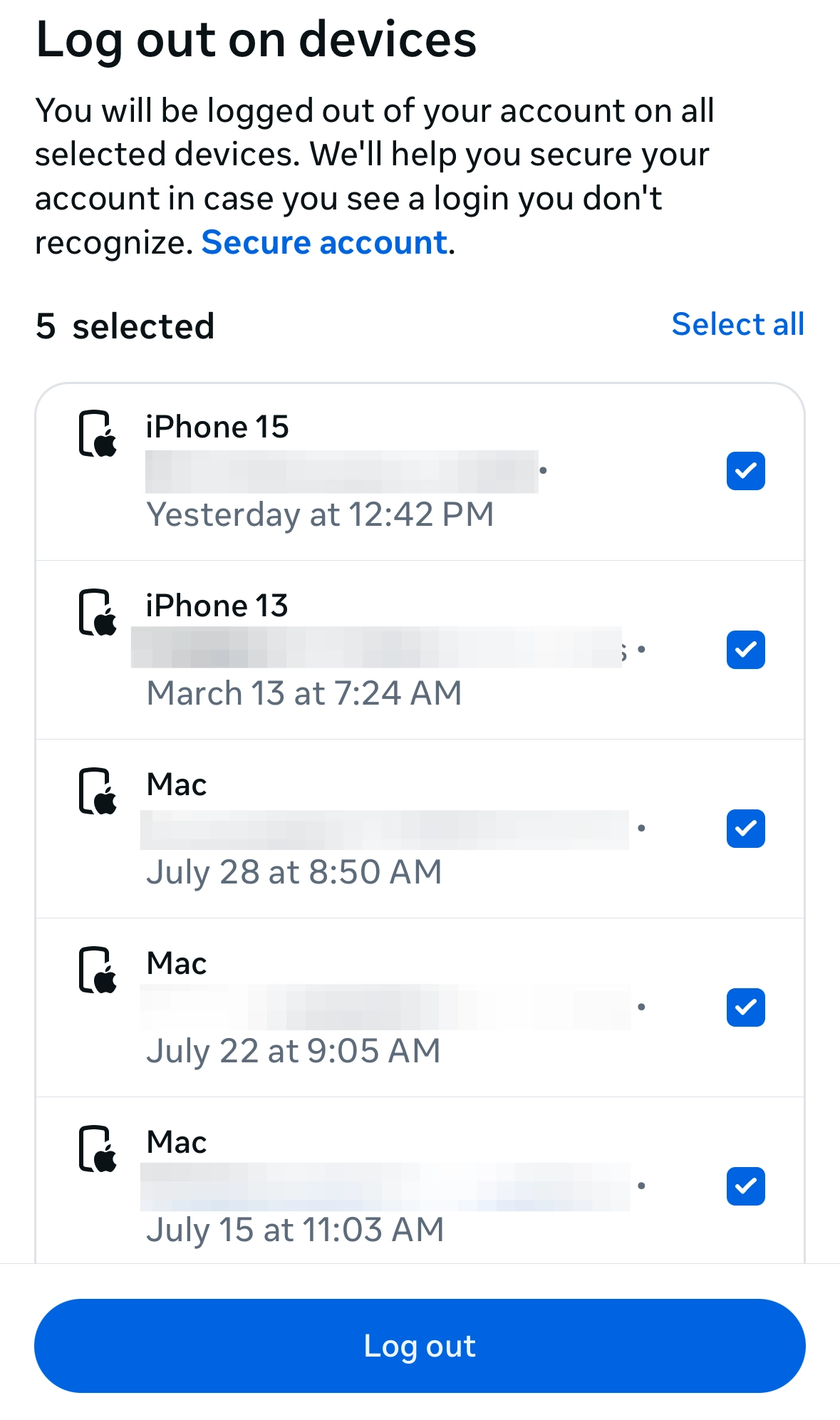Image resolution: width=840 pixels, height=1420 pixels.
Task: Uncheck the iPhone 15 device checkbox
Action: (x=745, y=471)
